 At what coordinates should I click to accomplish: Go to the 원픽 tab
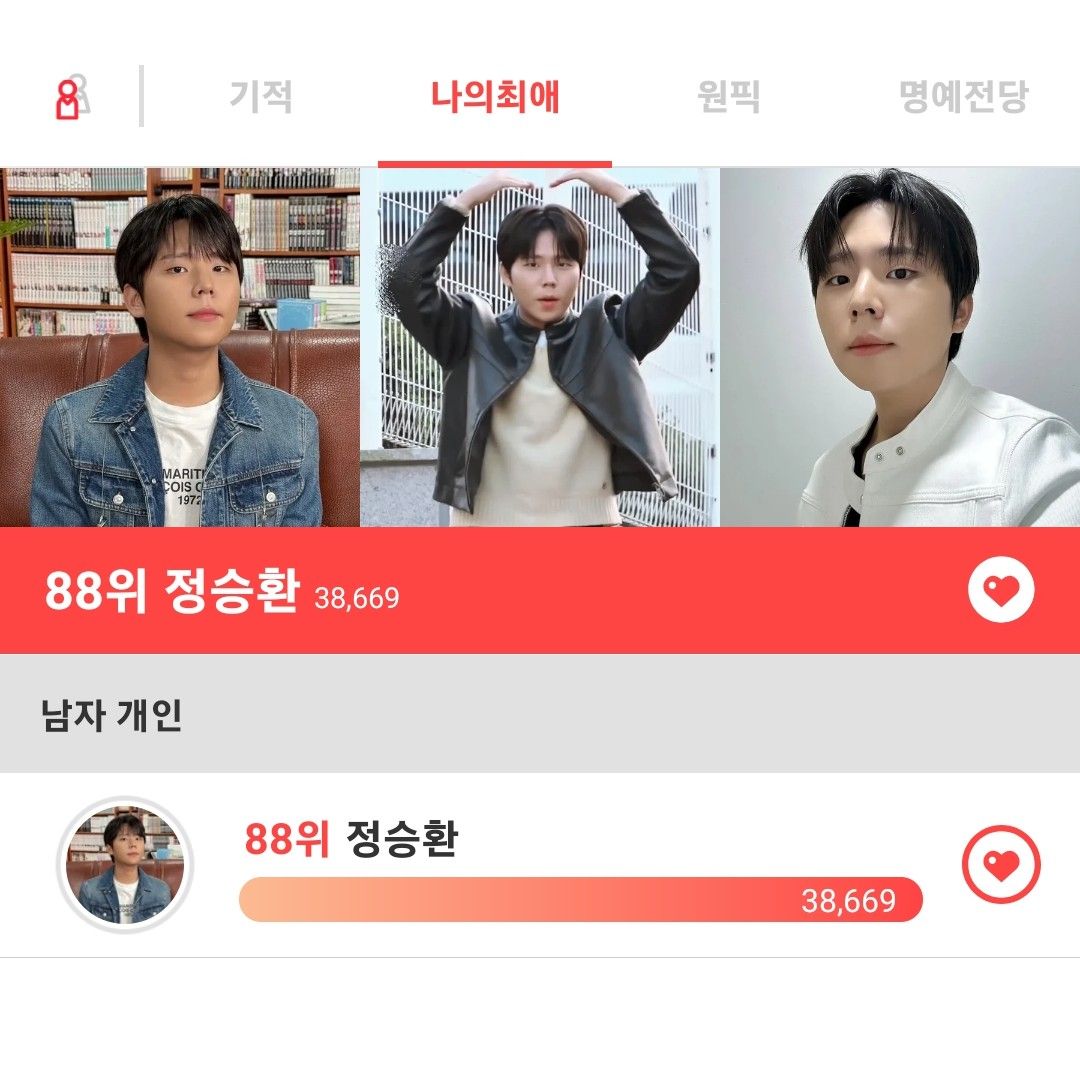728,97
